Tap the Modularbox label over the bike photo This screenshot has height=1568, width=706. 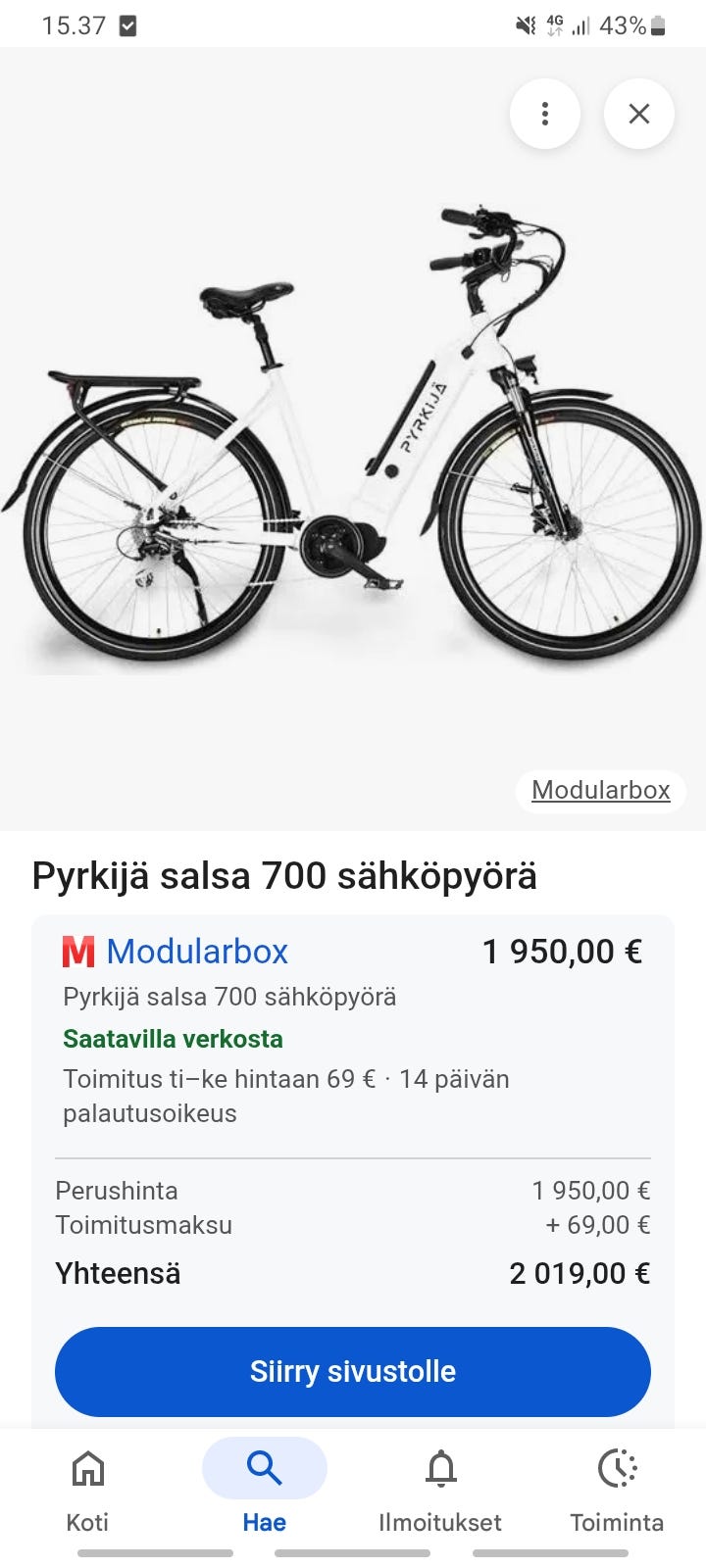click(x=600, y=790)
